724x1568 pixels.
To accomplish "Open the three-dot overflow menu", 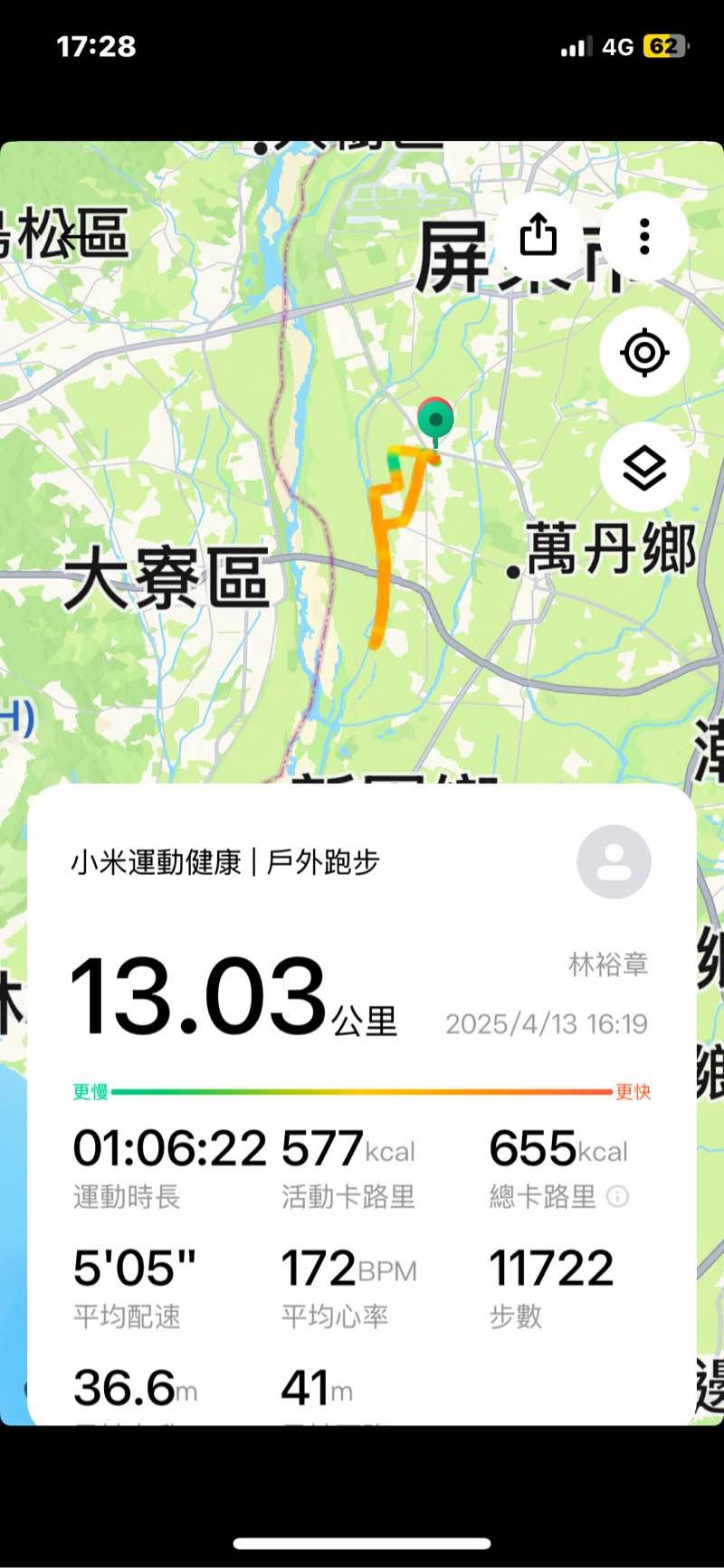I will [x=644, y=236].
